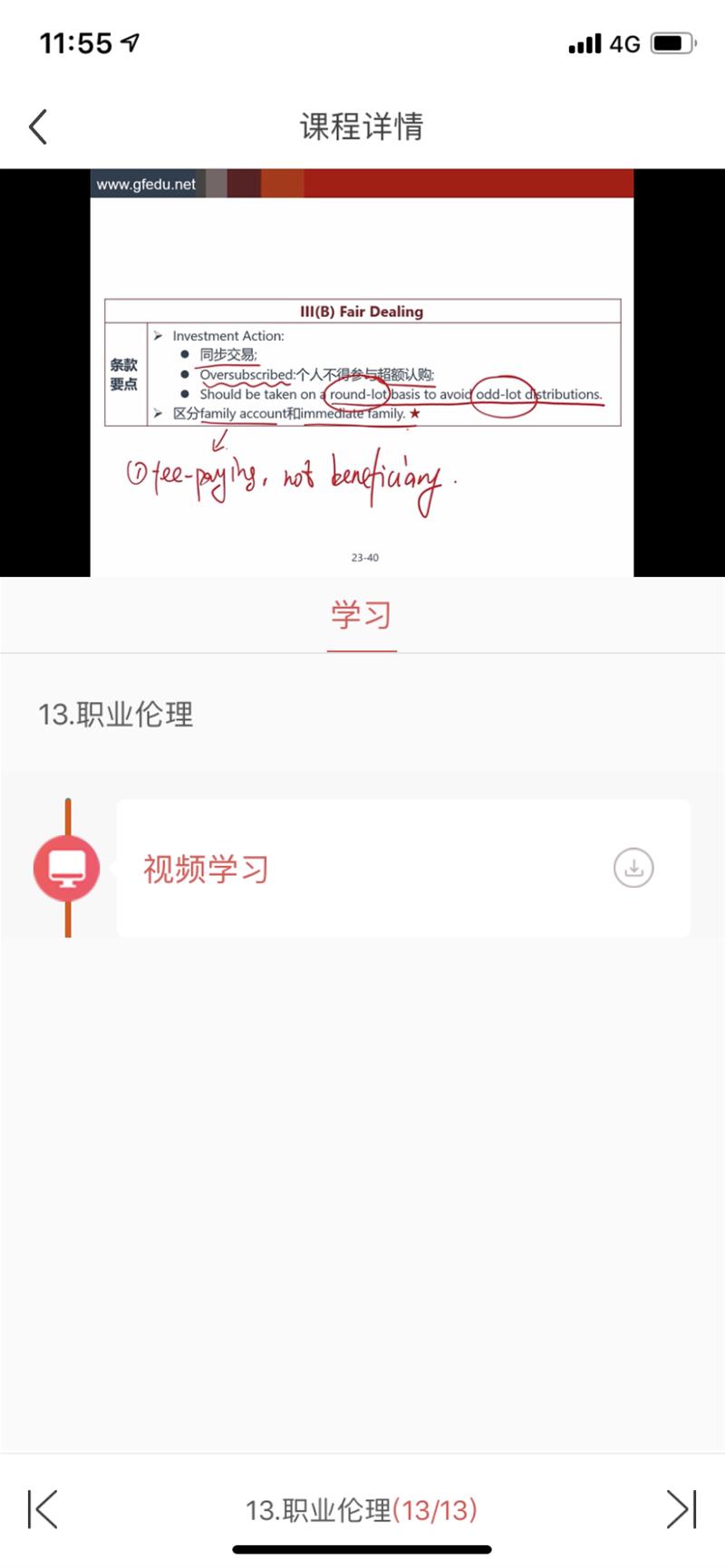Go back from 课程详情 page
Screen dimensions: 725x1568
pyautogui.click(x=38, y=127)
